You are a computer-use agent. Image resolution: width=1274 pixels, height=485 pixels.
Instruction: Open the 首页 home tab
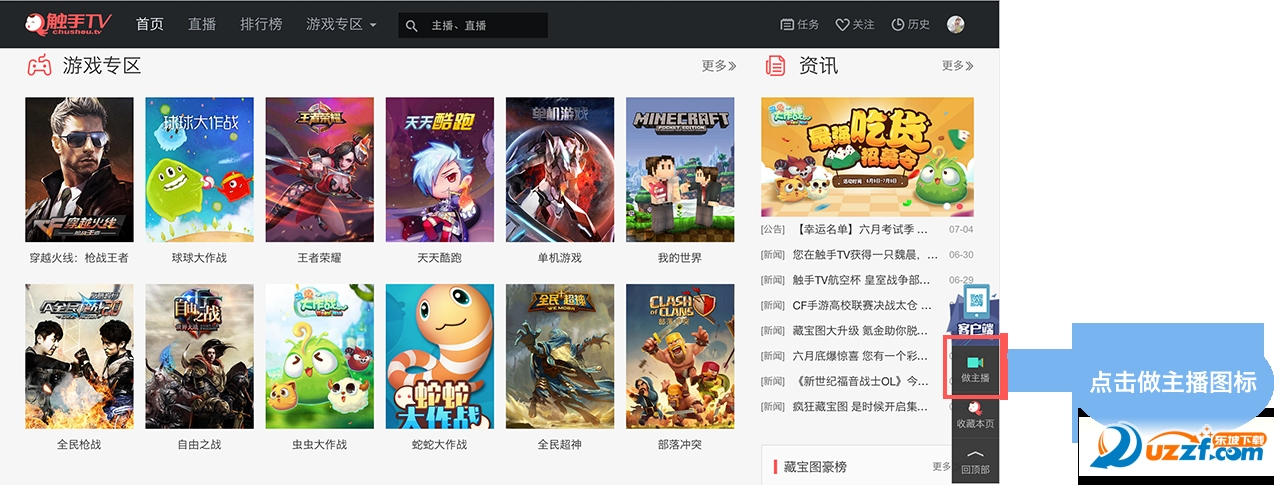pyautogui.click(x=150, y=24)
